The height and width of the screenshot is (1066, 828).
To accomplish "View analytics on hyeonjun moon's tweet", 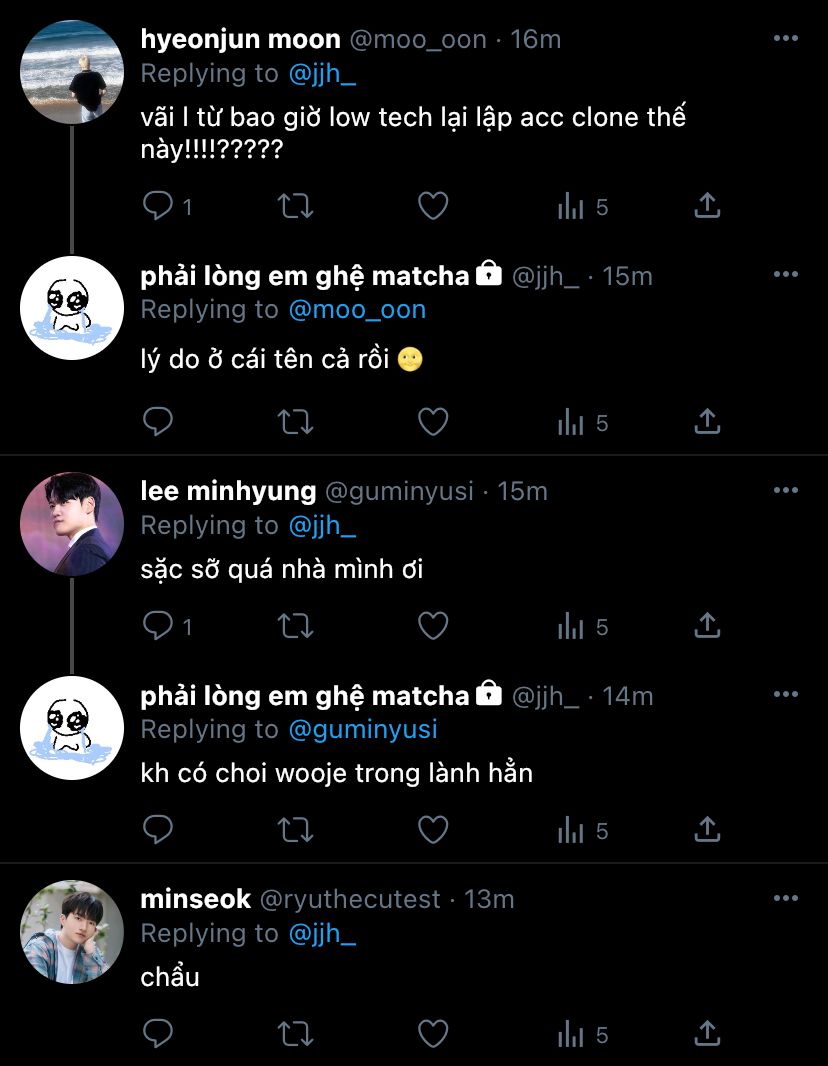I will [582, 207].
